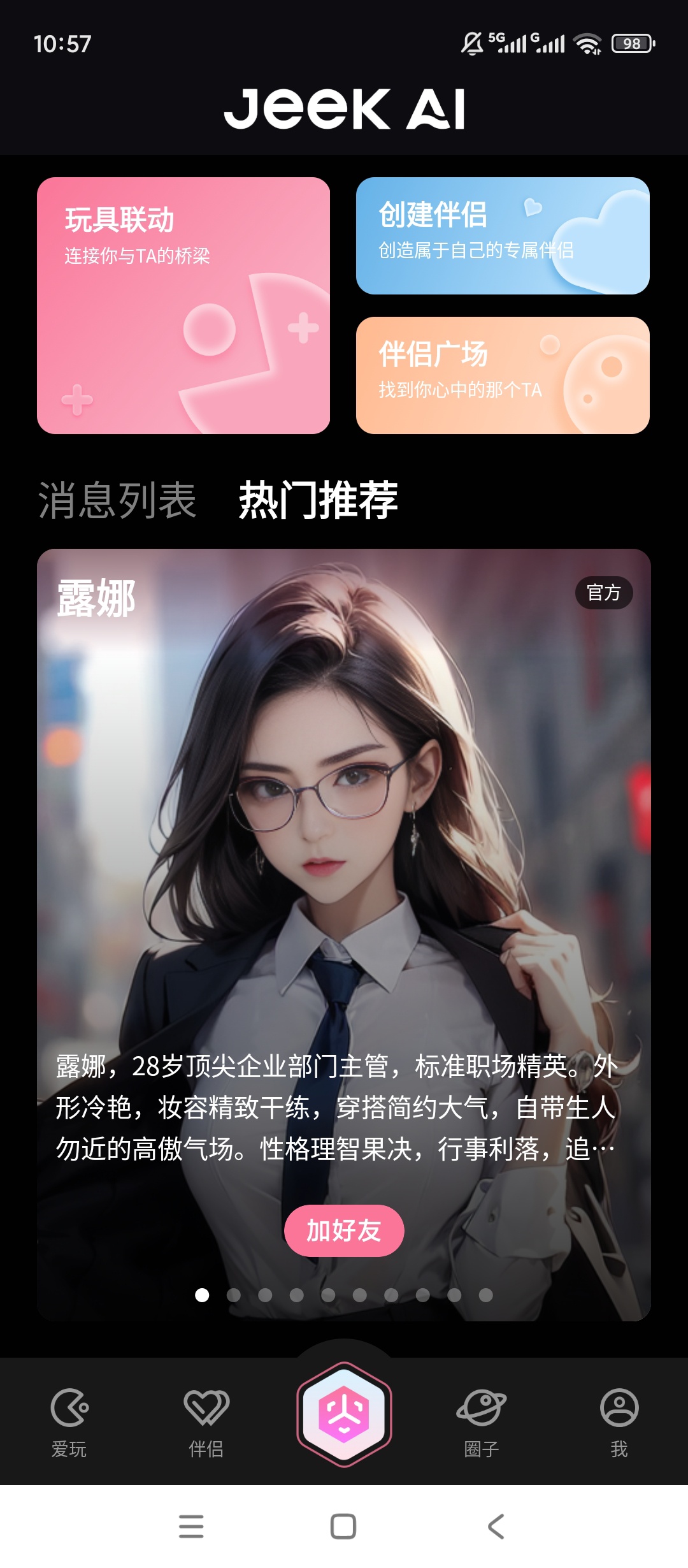Open the 玩具联动 toy linkage card
Screen dimensions: 688x1568
(184, 305)
